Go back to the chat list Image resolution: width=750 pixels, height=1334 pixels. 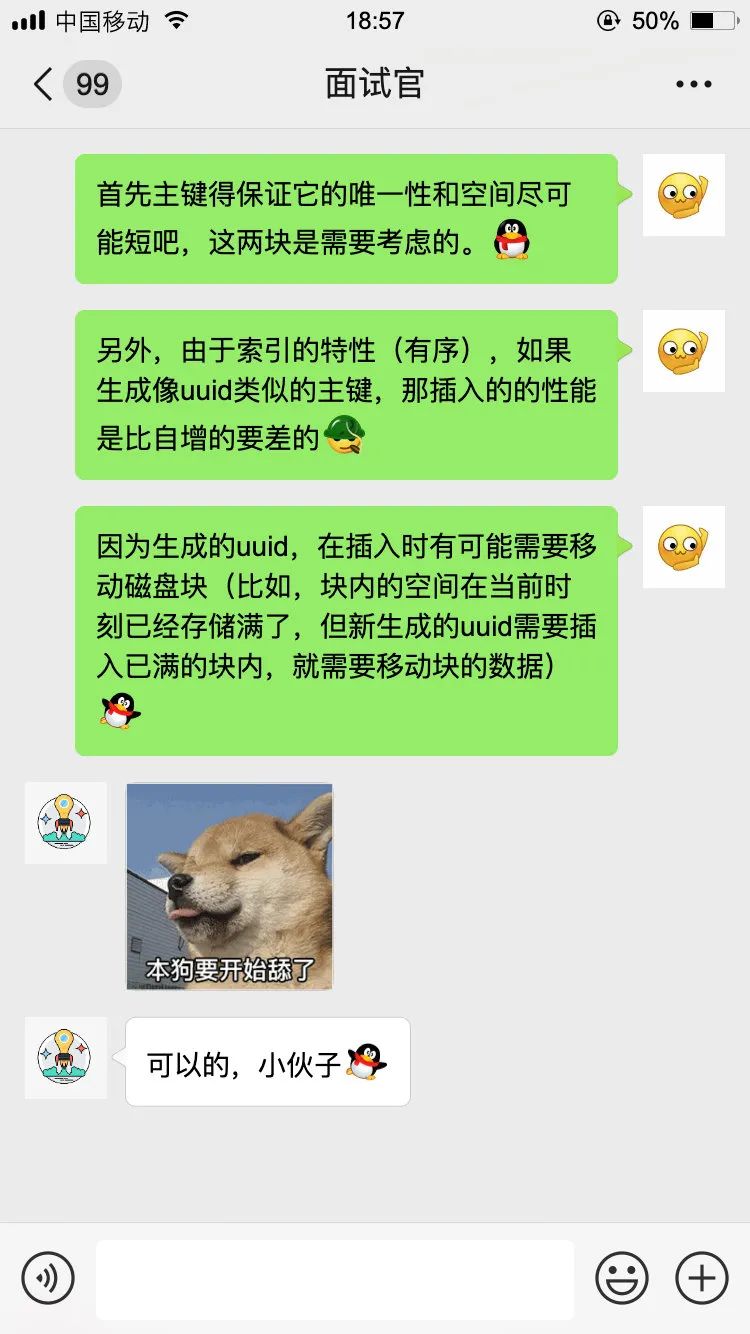(x=44, y=84)
